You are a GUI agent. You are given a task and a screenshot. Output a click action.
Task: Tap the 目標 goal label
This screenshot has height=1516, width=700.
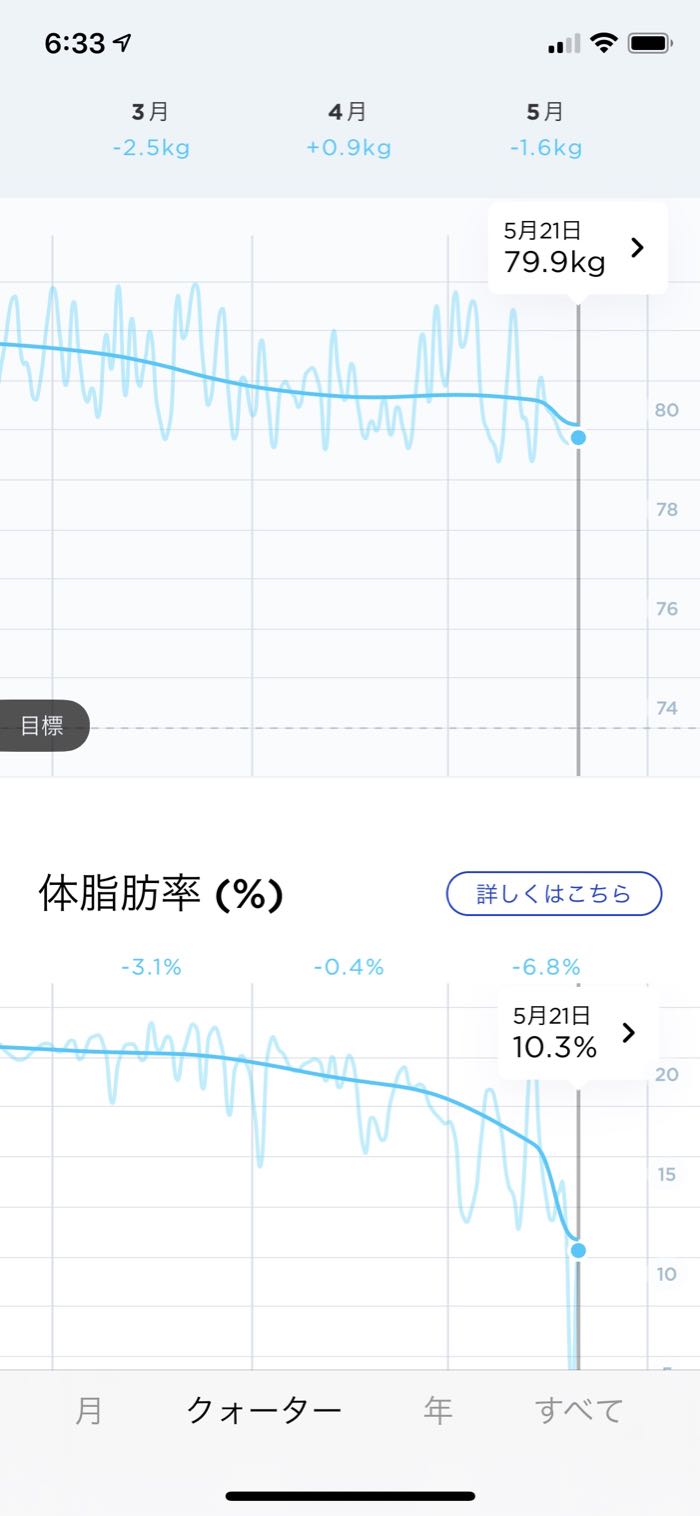(x=42, y=726)
